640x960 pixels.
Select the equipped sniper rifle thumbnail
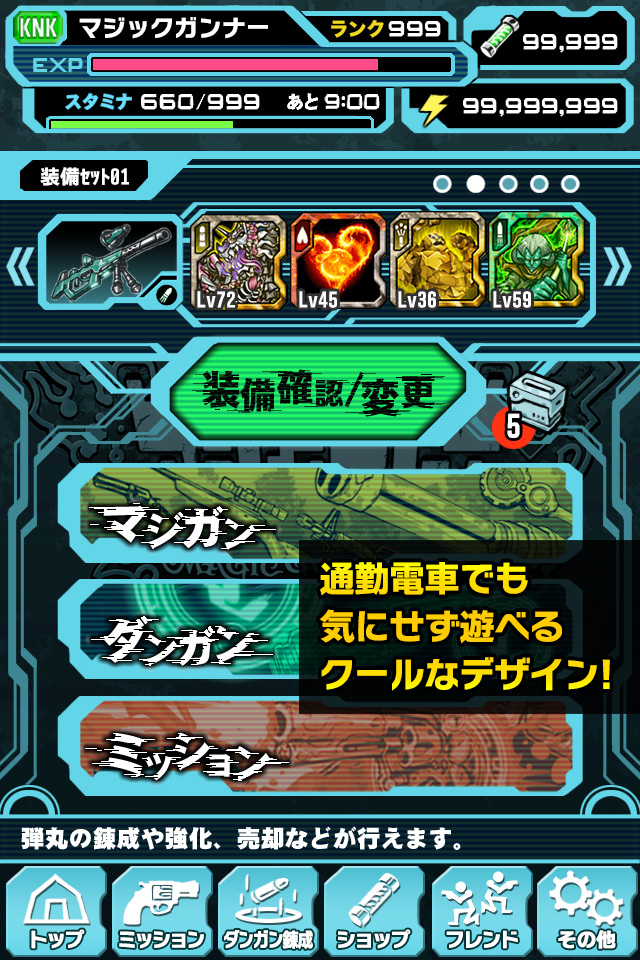(110, 265)
